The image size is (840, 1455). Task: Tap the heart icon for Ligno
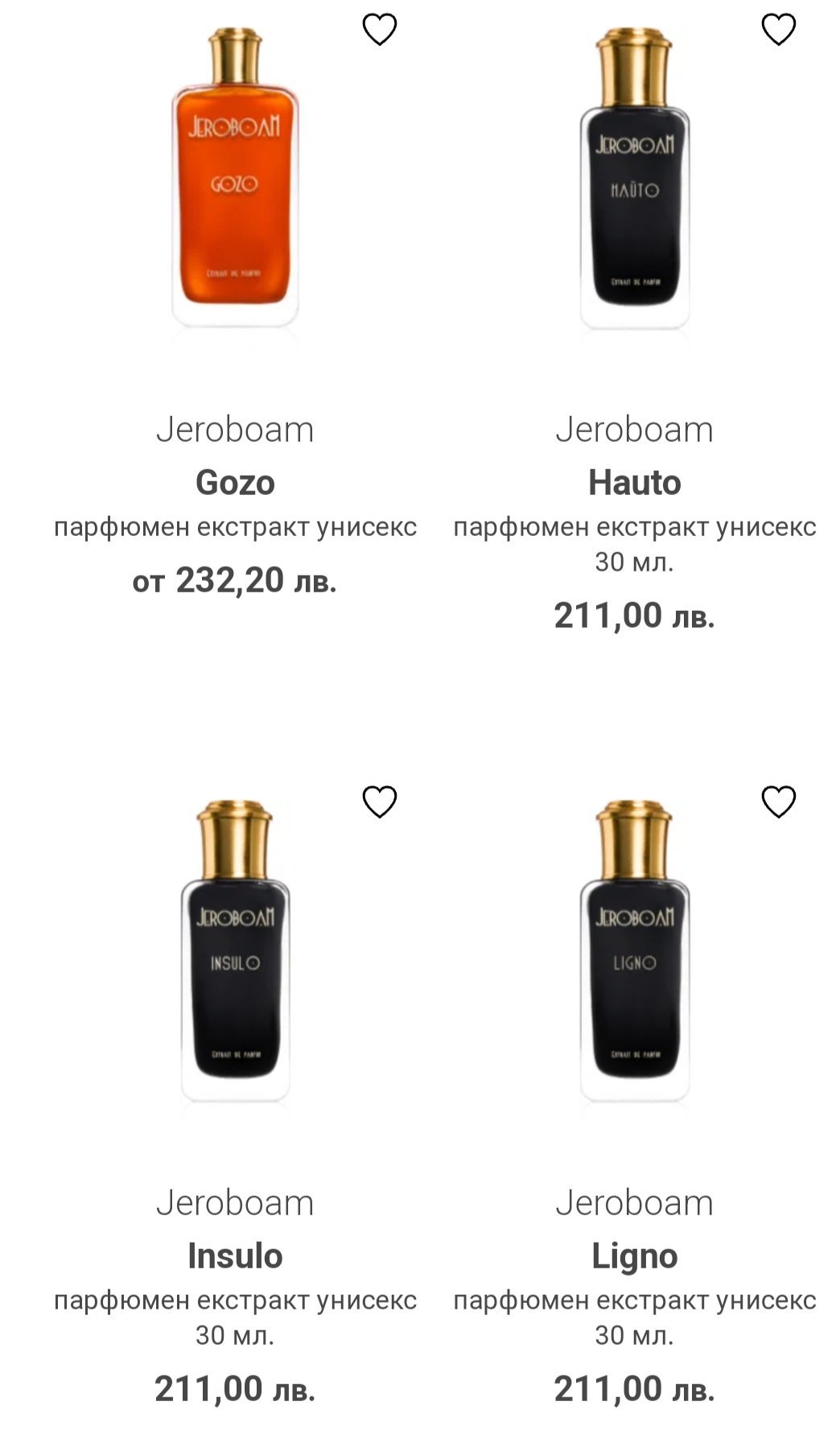coord(779,802)
